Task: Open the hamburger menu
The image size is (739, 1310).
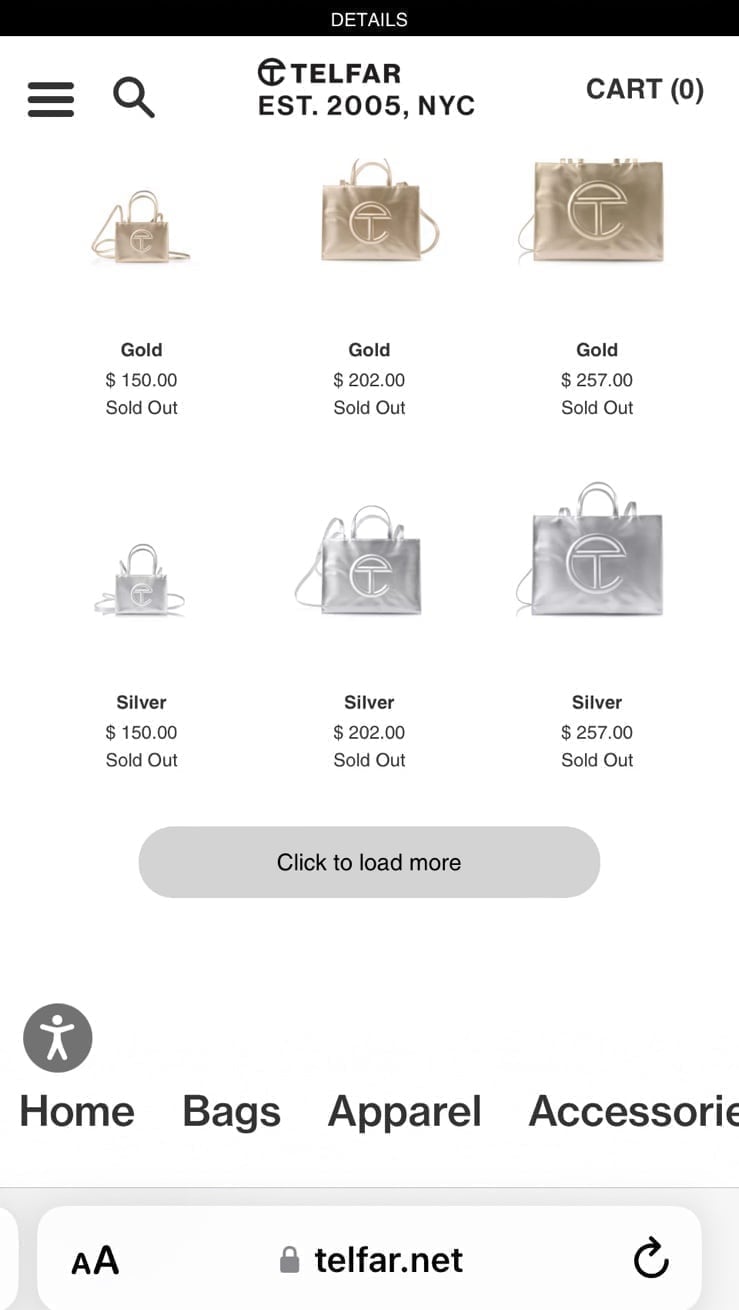Action: pyautogui.click(x=51, y=99)
